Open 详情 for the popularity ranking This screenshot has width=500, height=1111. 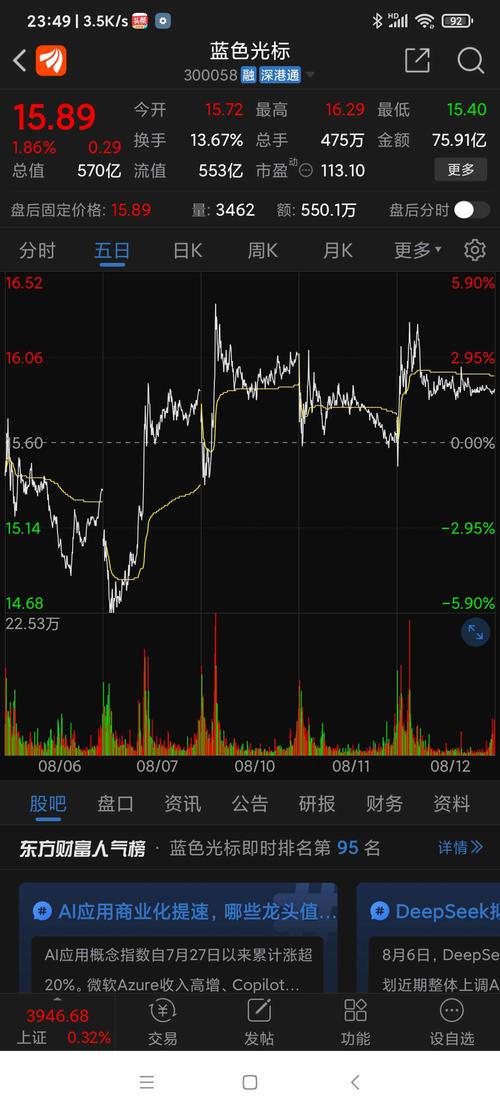coord(460,847)
